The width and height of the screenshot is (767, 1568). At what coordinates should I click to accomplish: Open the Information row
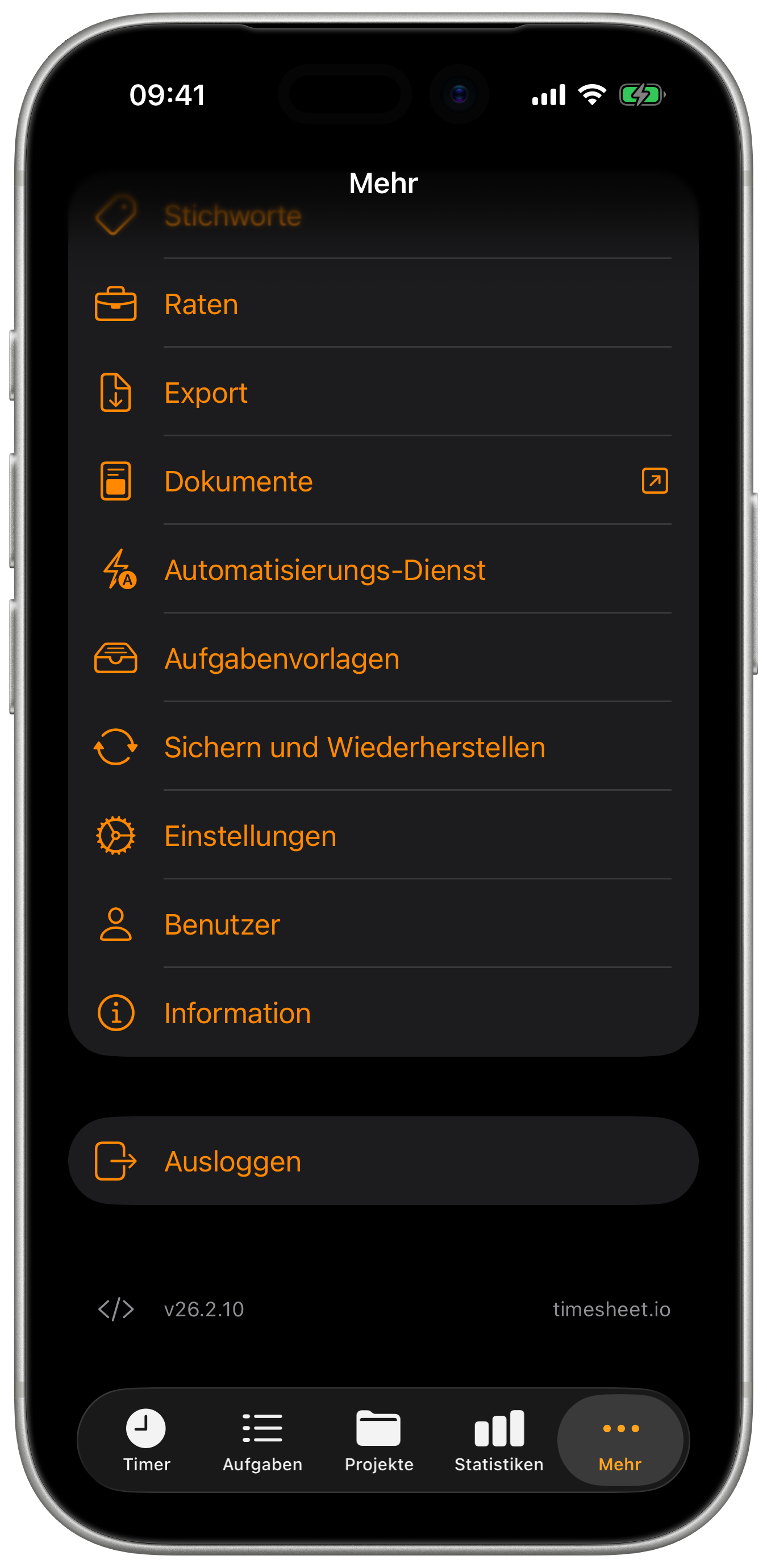383,1012
